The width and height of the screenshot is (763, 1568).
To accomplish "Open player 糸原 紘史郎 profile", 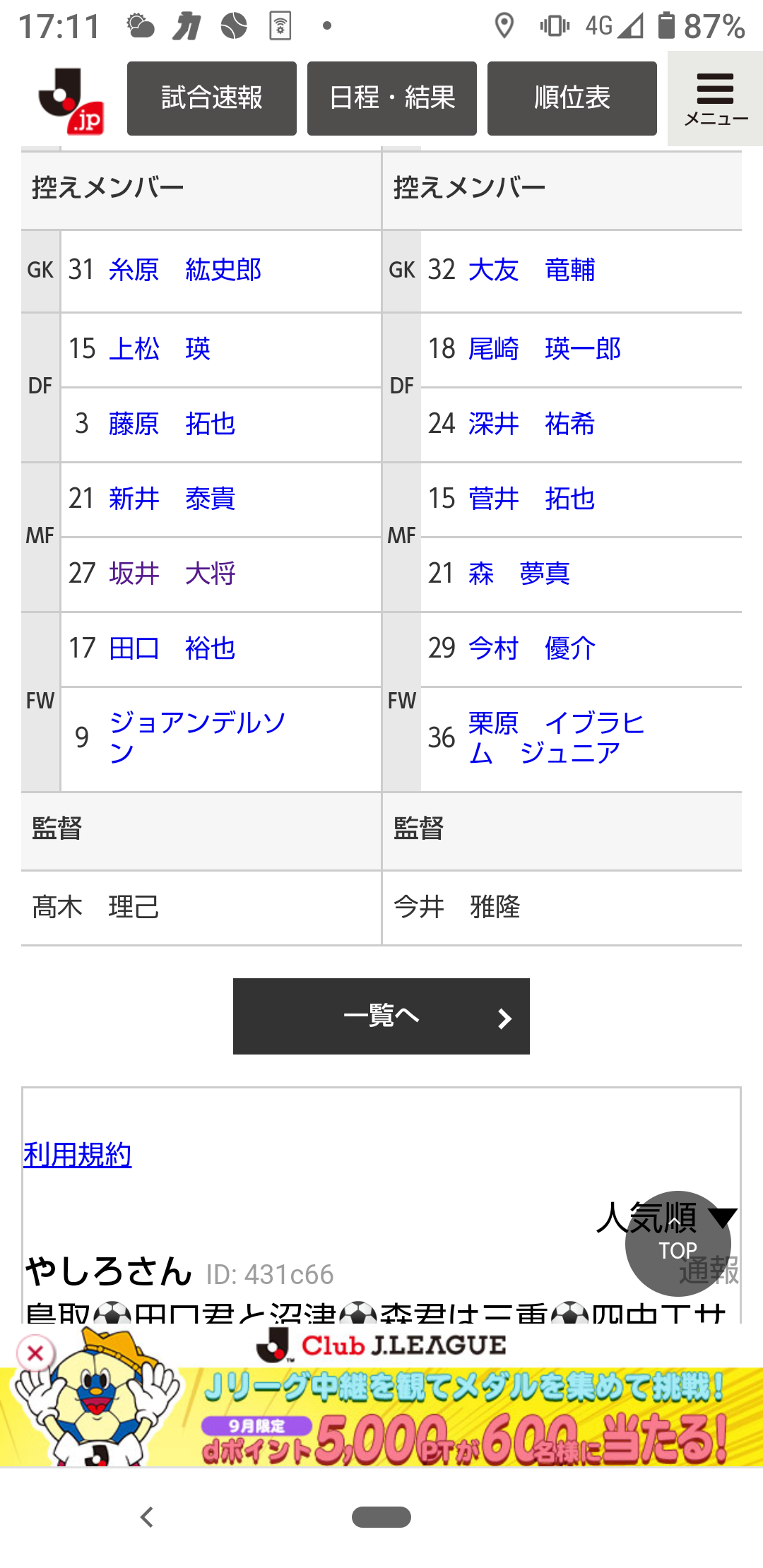I will pos(185,270).
